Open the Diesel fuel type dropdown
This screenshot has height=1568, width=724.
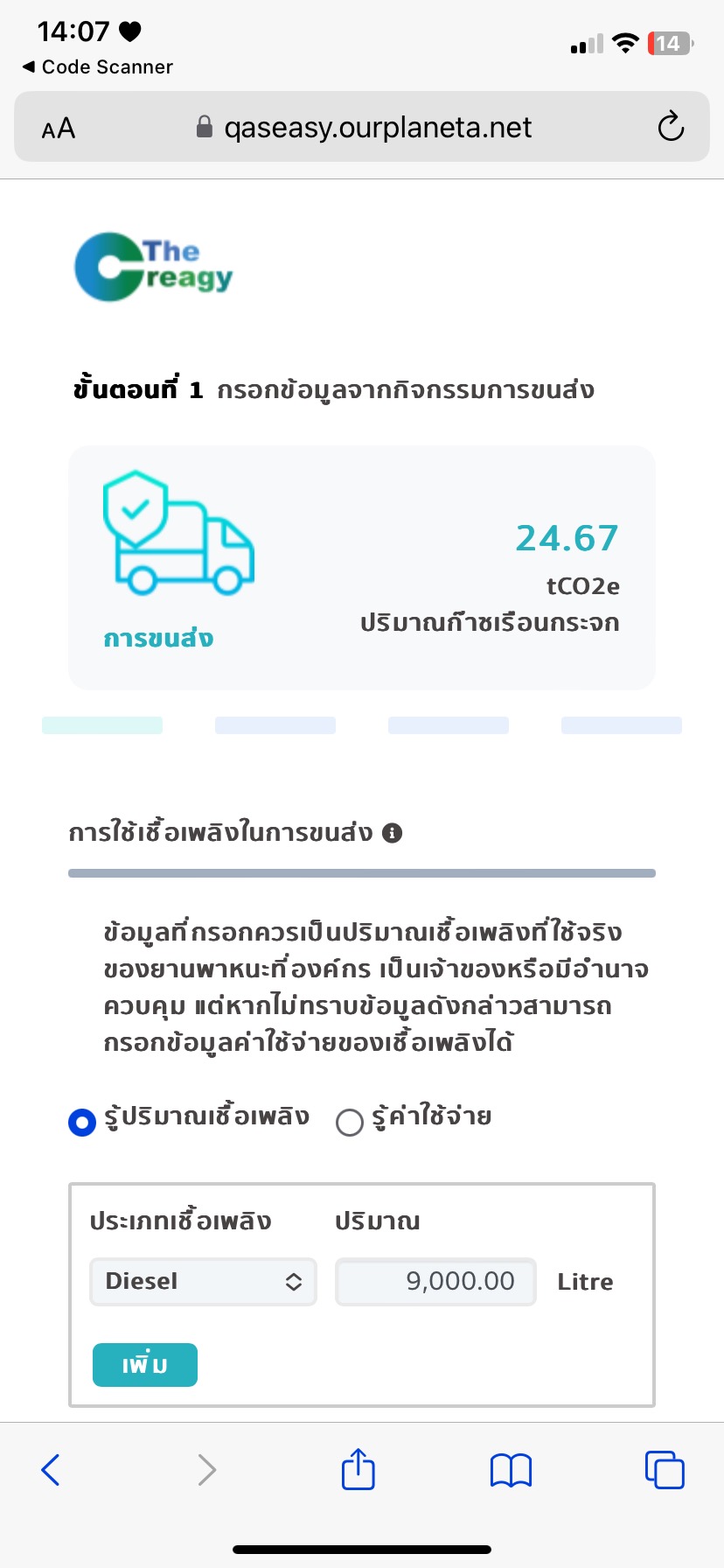[x=203, y=1282]
